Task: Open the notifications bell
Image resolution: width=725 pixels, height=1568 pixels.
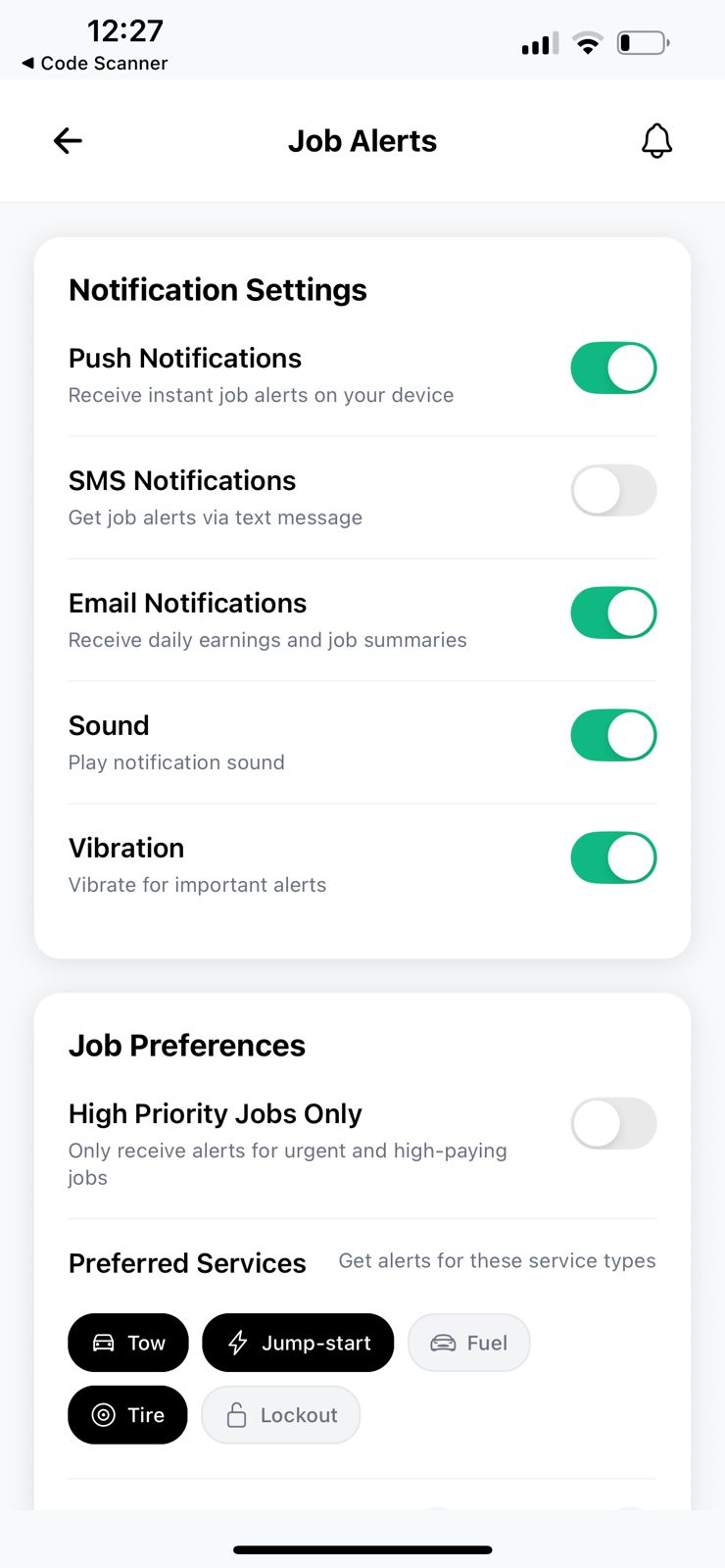Action: point(656,141)
